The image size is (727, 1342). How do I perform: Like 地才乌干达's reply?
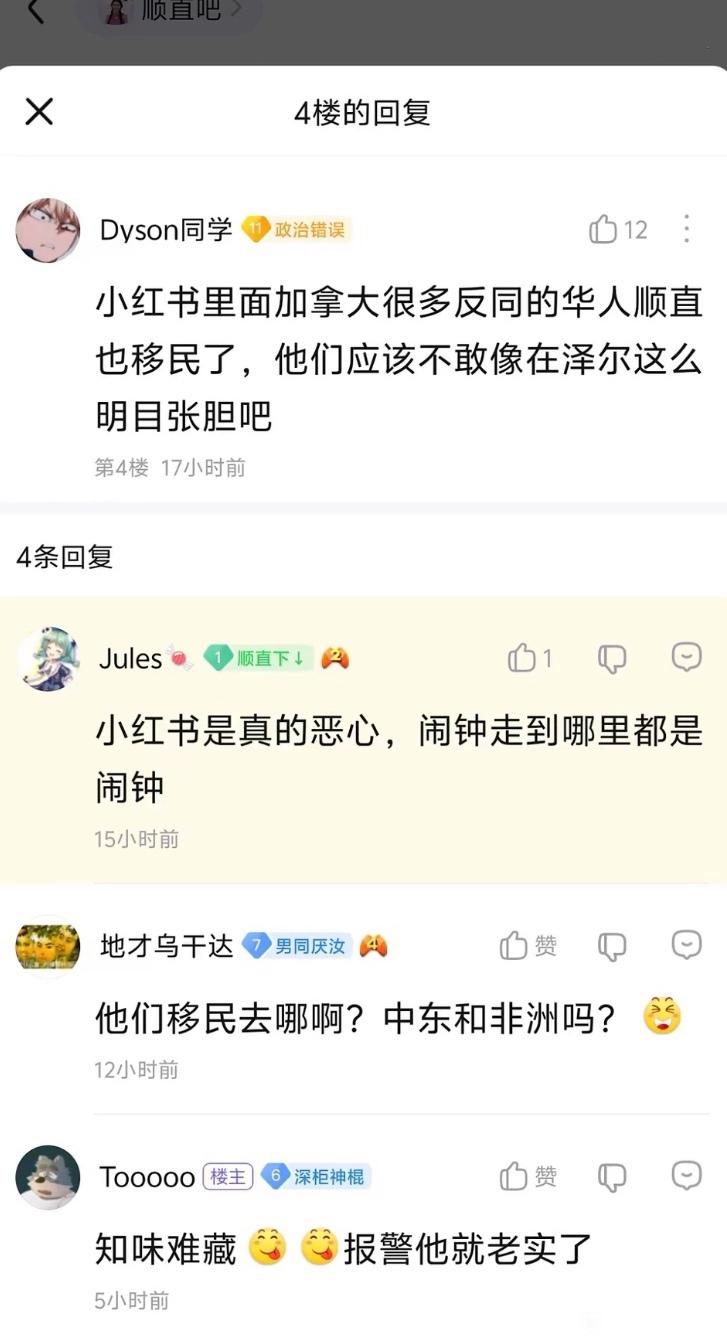pyautogui.click(x=514, y=945)
